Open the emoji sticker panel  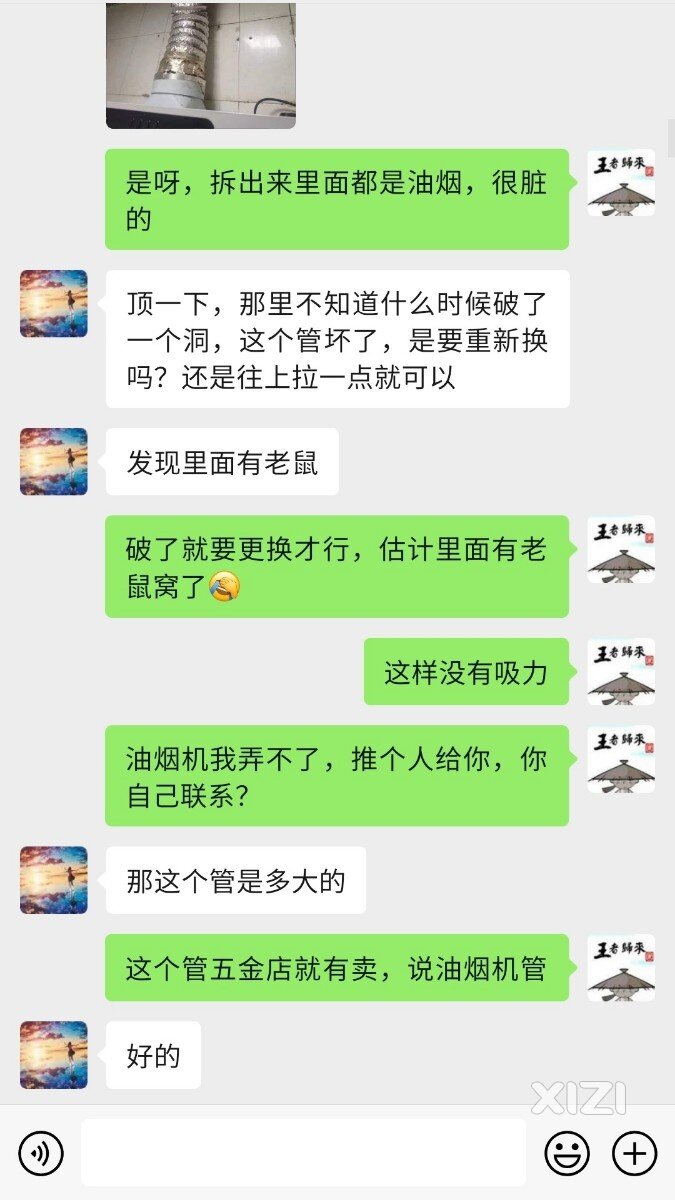[567, 1153]
